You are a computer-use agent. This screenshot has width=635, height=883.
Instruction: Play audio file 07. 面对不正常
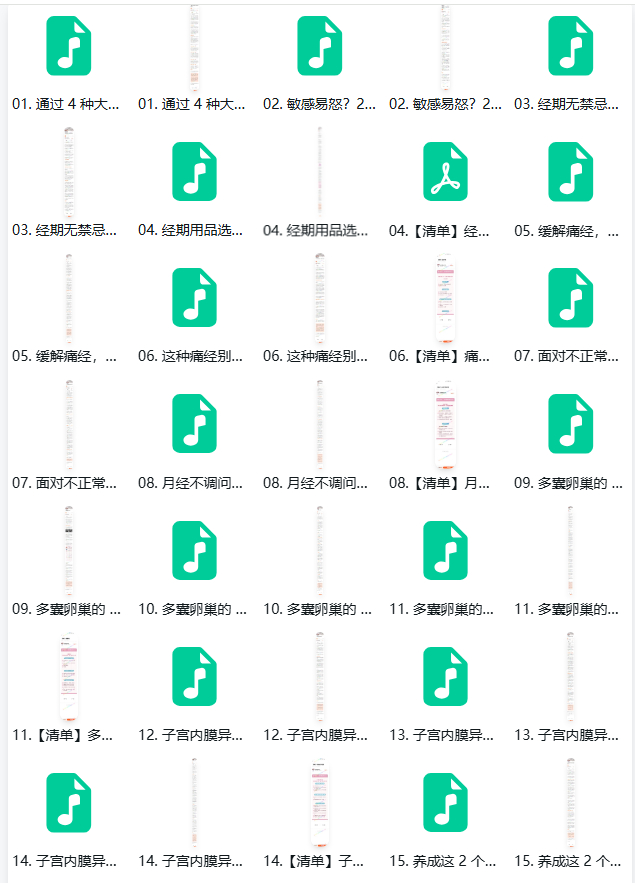[570, 298]
